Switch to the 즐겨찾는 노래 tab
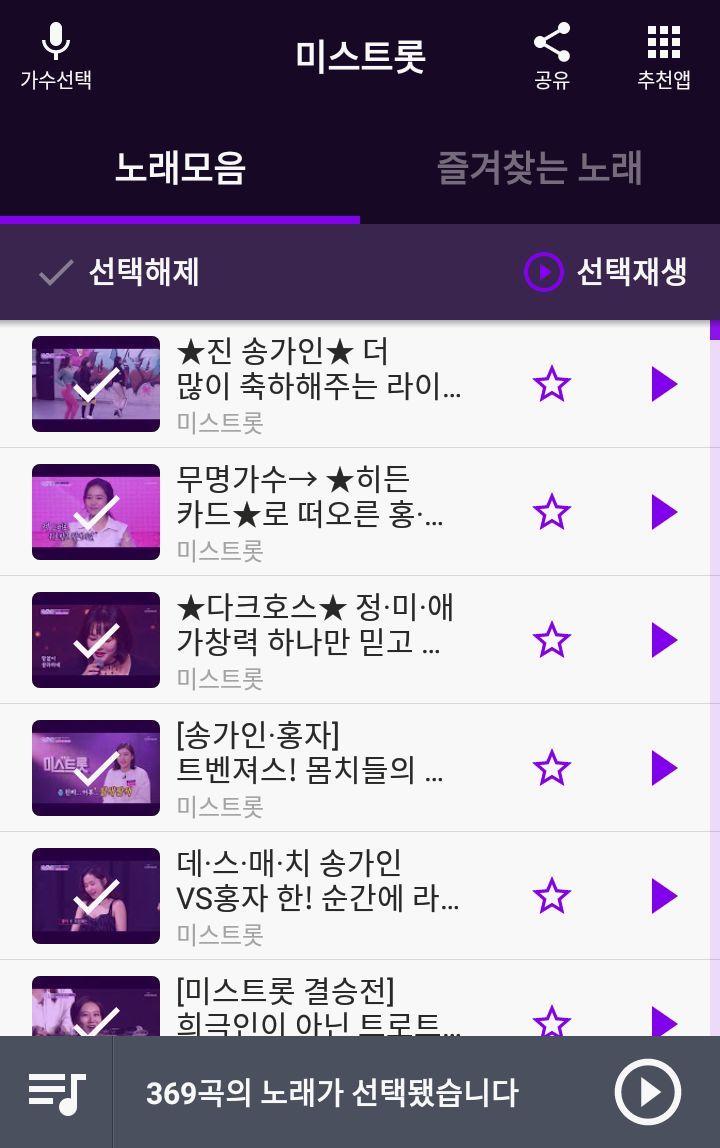This screenshot has width=720, height=1148. 541,170
